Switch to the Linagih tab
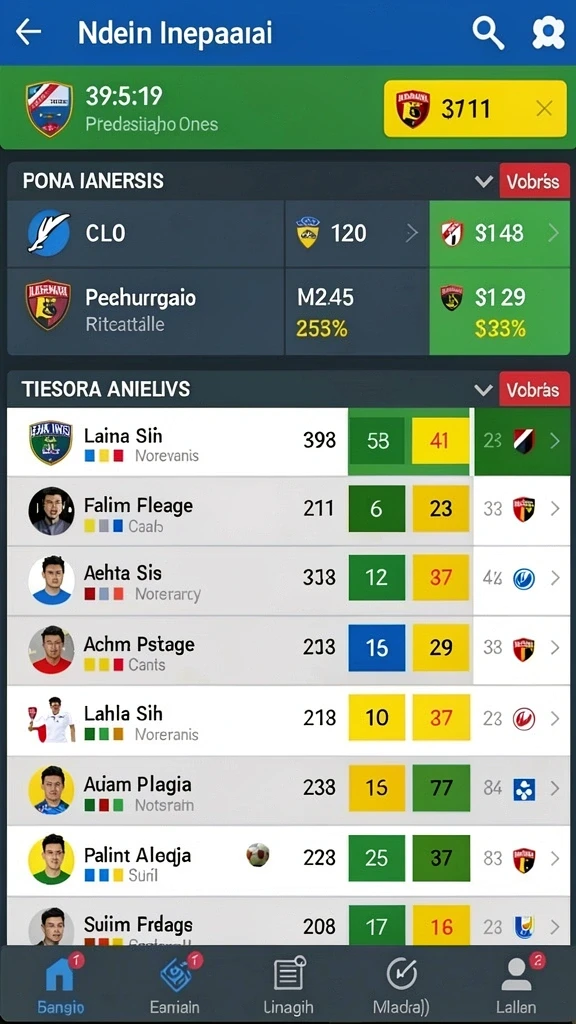The image size is (576, 1024). [288, 984]
